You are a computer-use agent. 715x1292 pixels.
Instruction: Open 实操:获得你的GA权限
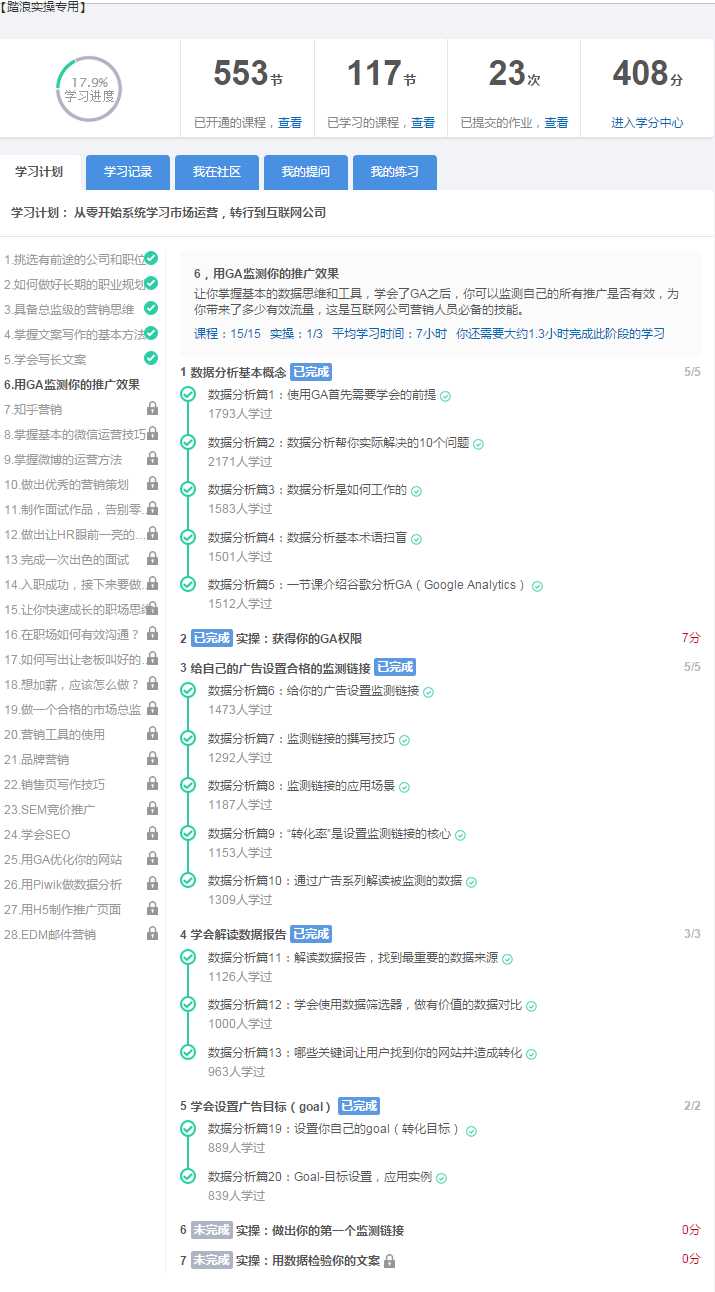[299, 638]
